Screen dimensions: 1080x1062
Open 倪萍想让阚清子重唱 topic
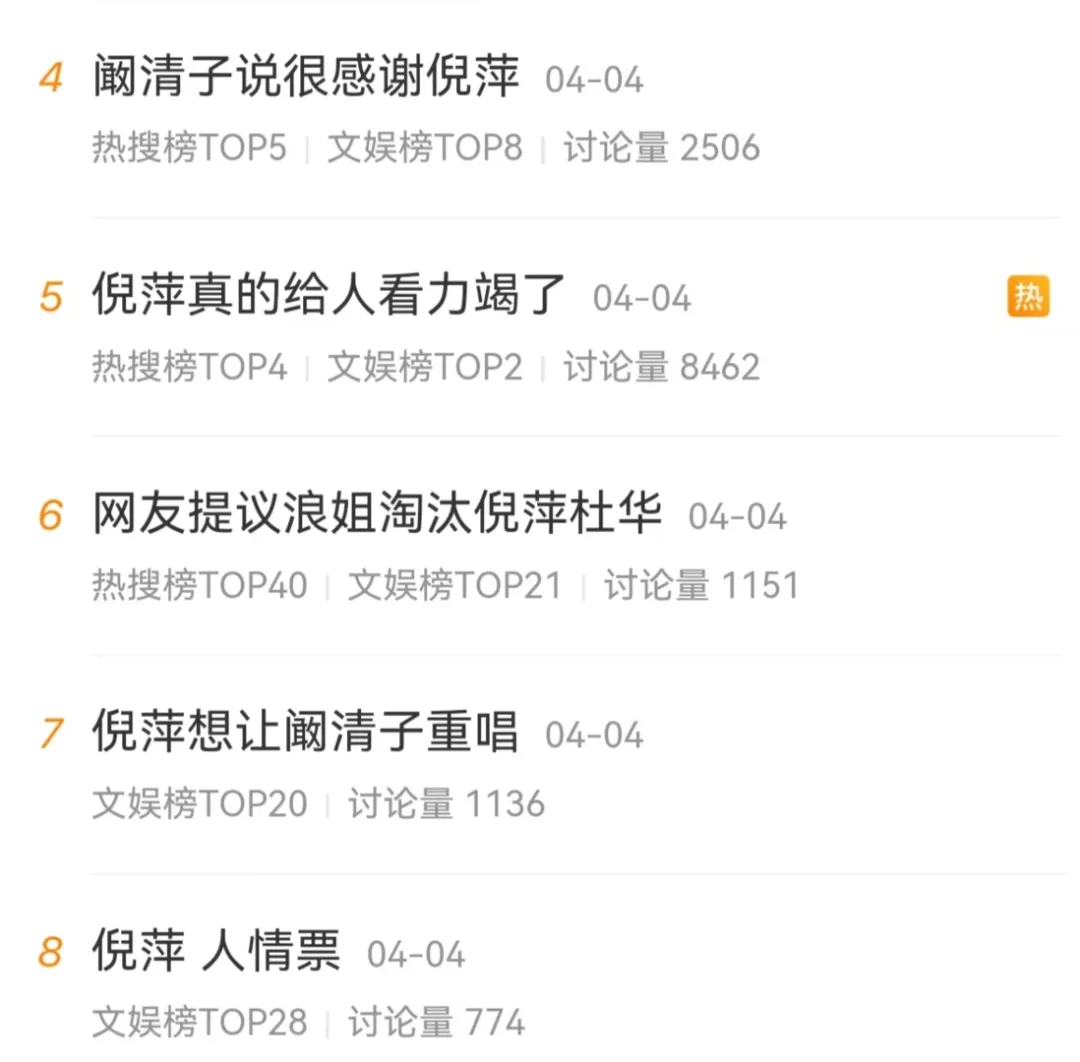click(x=306, y=734)
